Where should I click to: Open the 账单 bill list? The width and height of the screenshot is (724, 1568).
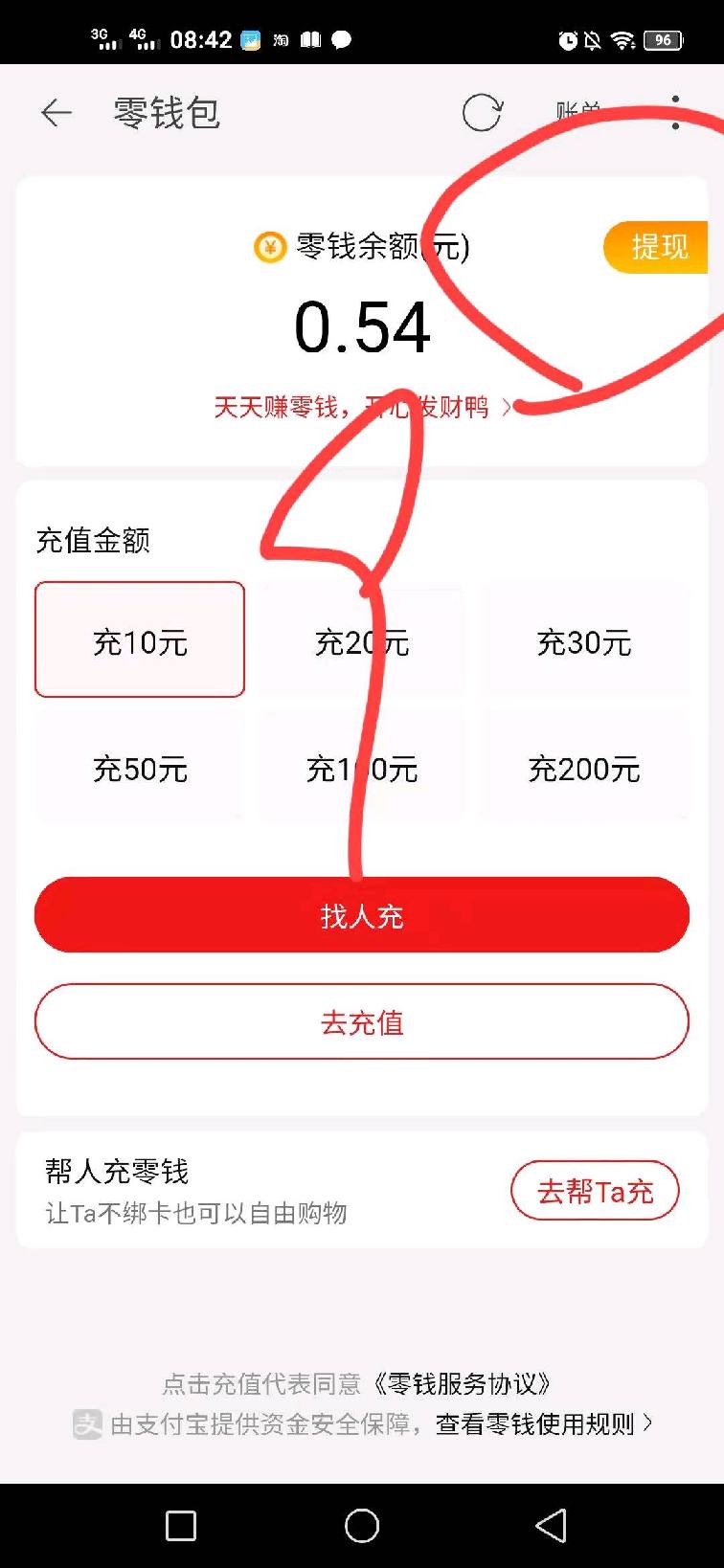[x=579, y=113]
